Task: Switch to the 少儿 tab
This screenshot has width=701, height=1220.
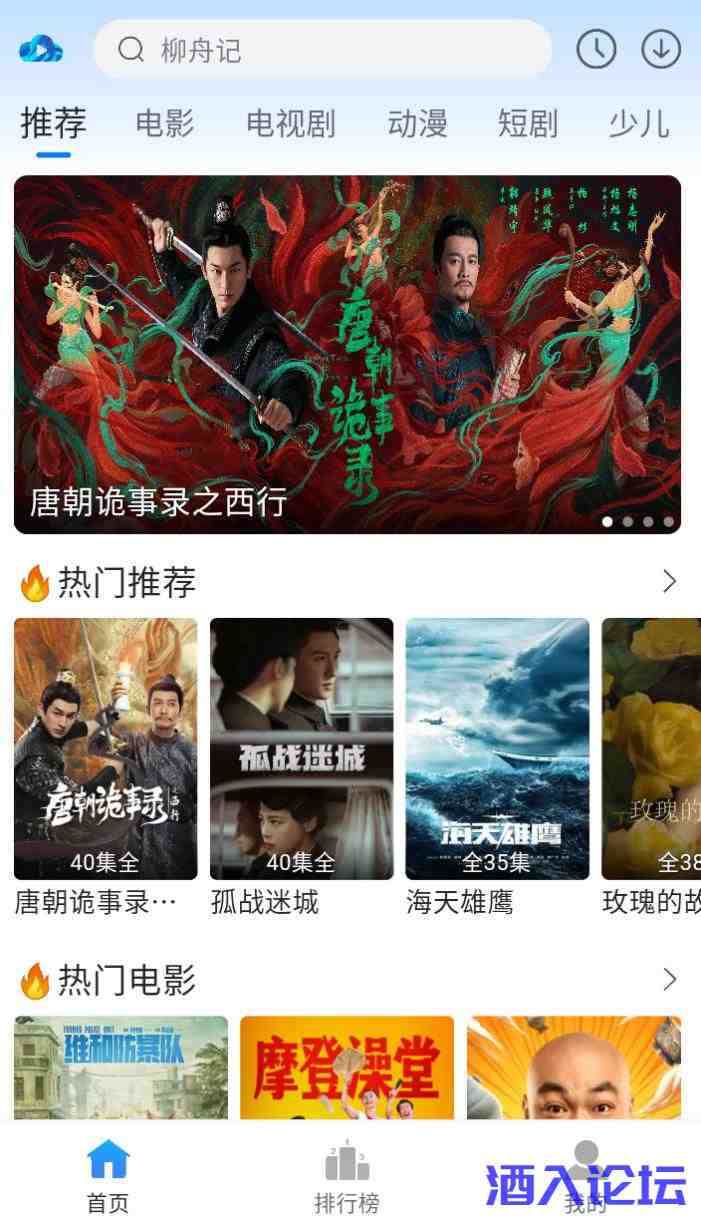Action: [x=638, y=125]
